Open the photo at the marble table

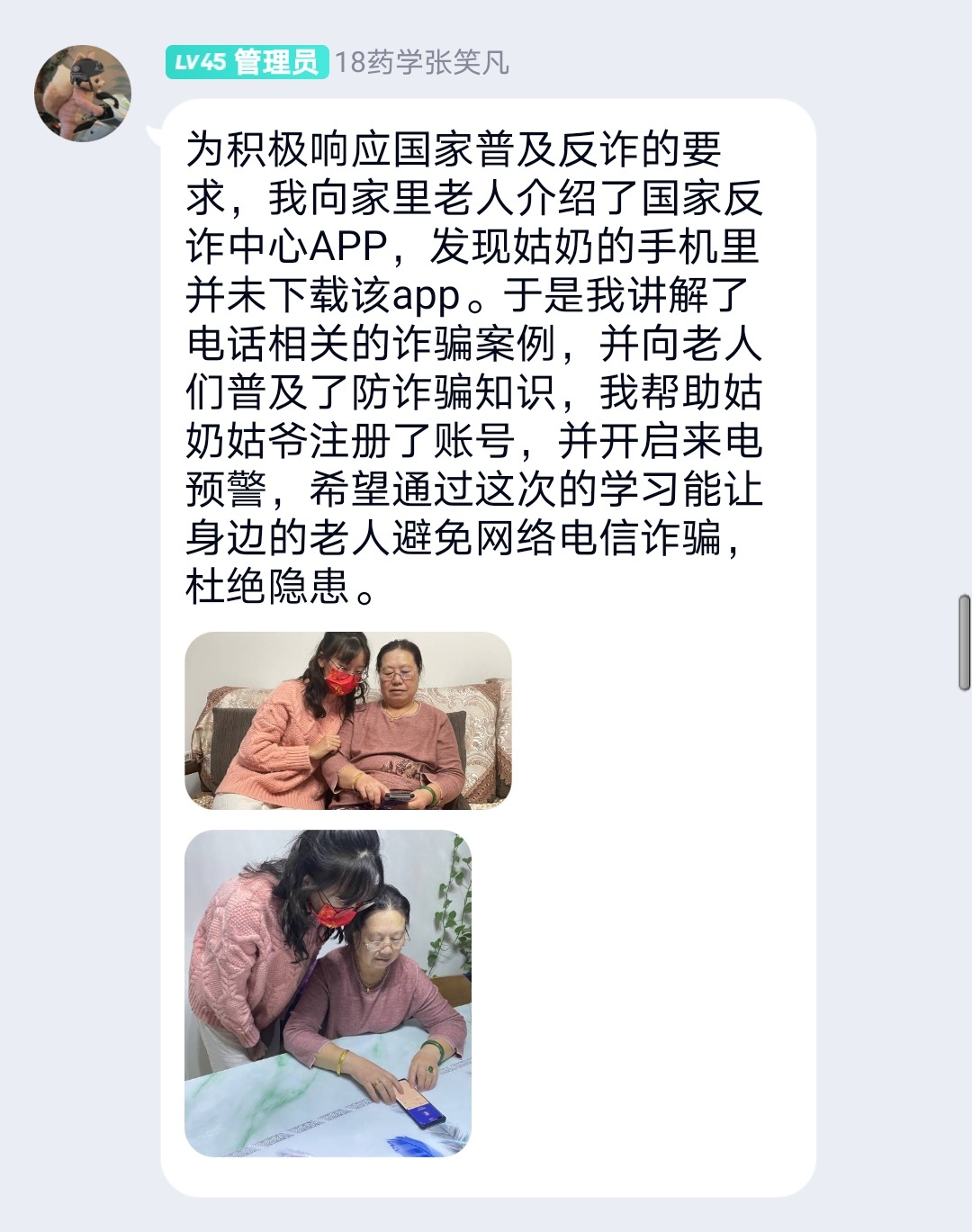coord(328,993)
